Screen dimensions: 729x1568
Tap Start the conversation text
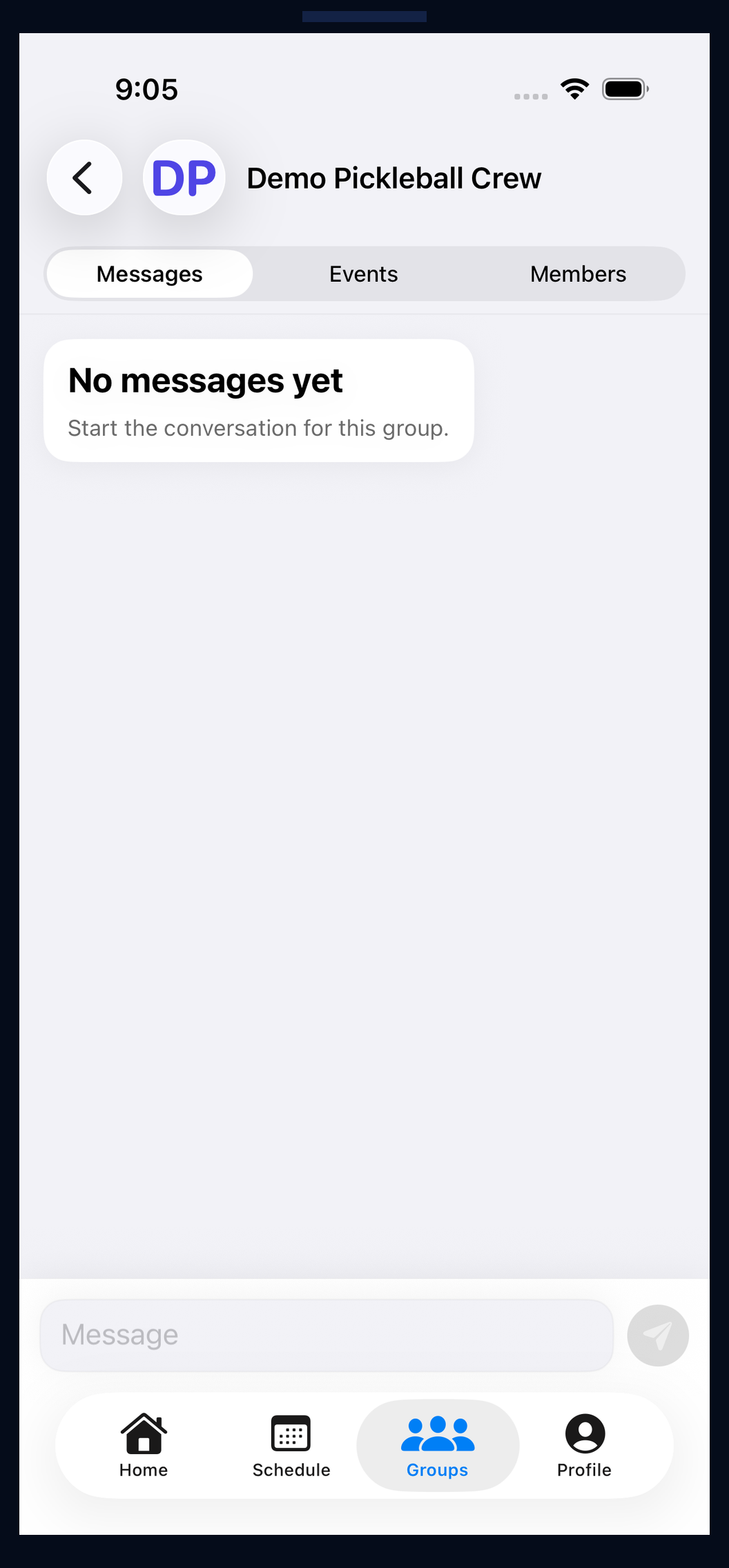tap(258, 428)
